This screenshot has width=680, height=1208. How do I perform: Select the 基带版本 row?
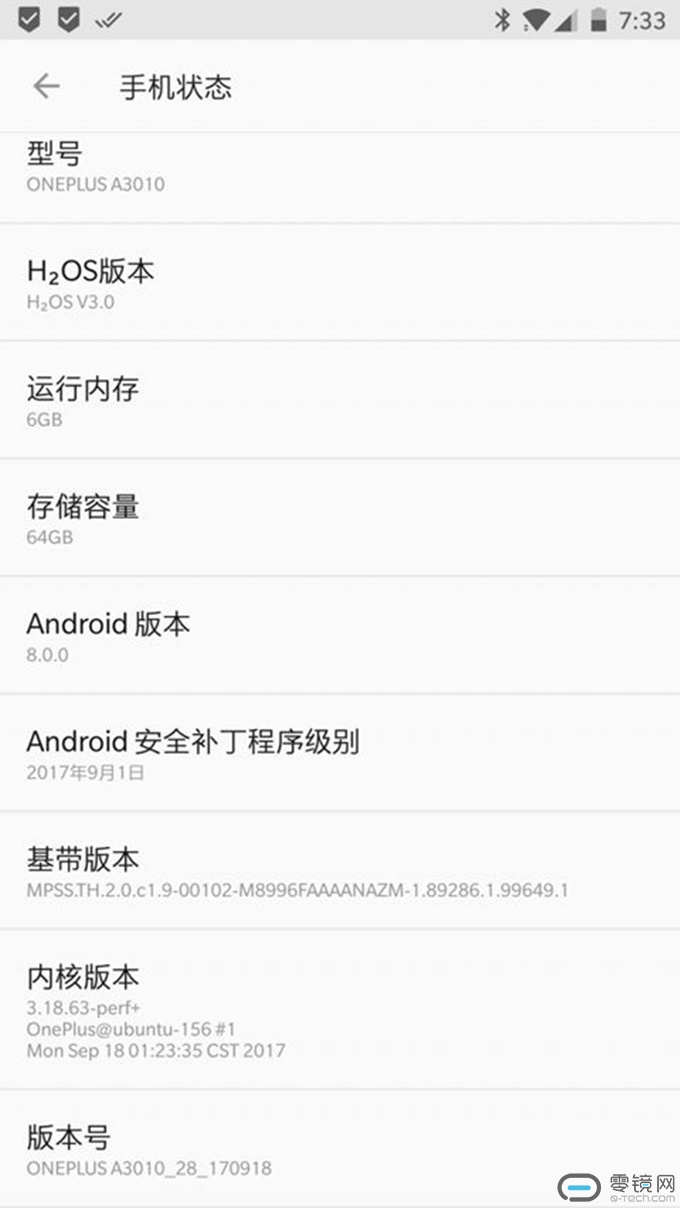(x=340, y=872)
